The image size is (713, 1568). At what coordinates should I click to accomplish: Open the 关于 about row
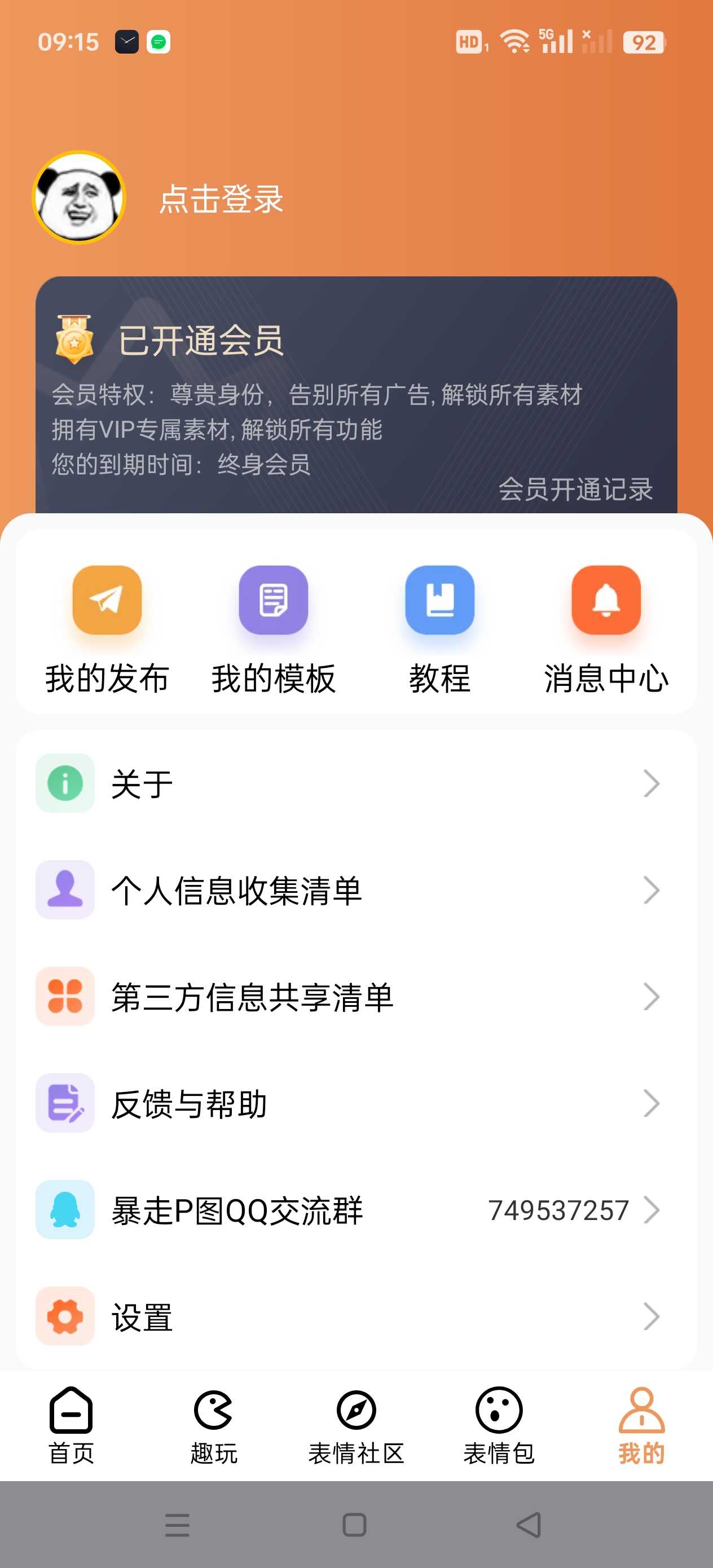click(356, 783)
